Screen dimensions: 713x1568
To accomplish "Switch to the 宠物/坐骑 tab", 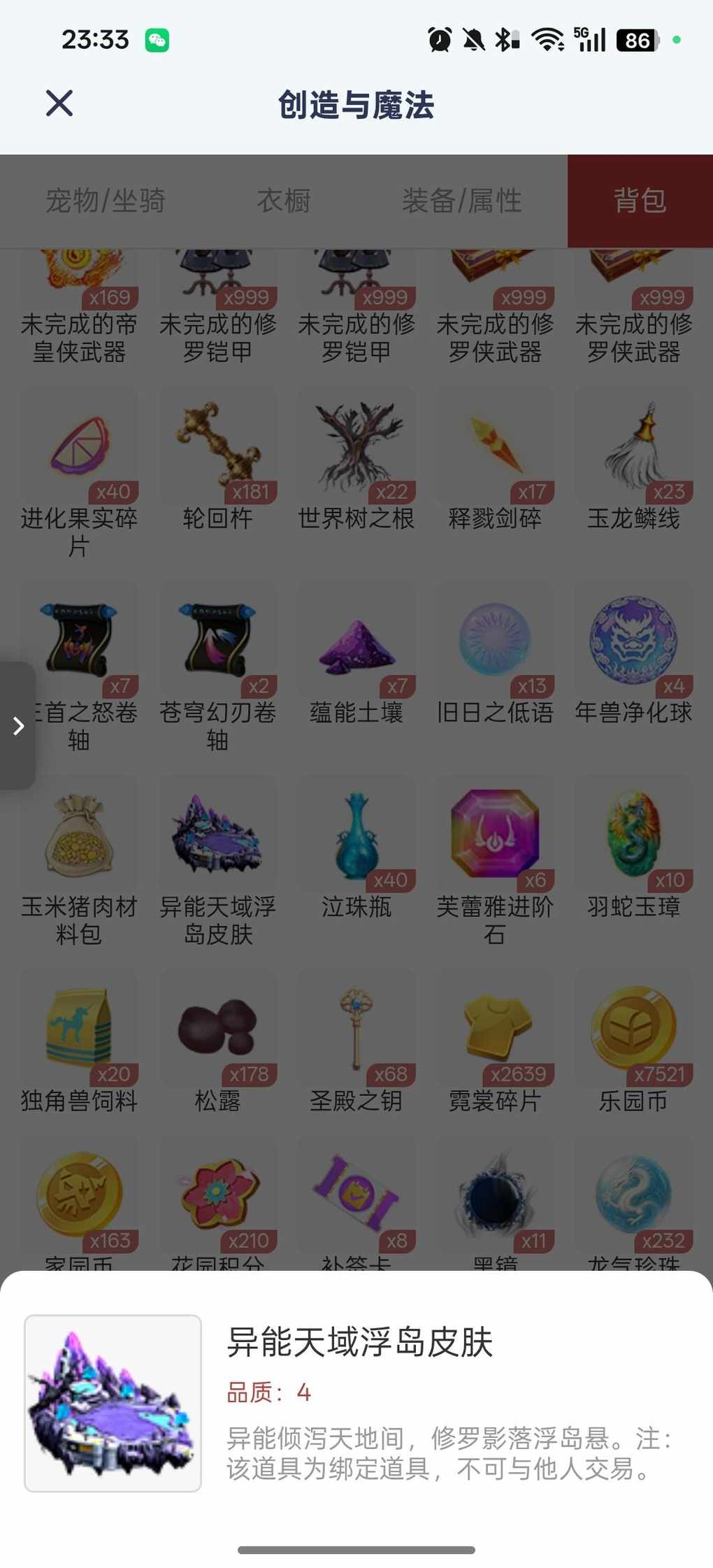I will click(105, 201).
